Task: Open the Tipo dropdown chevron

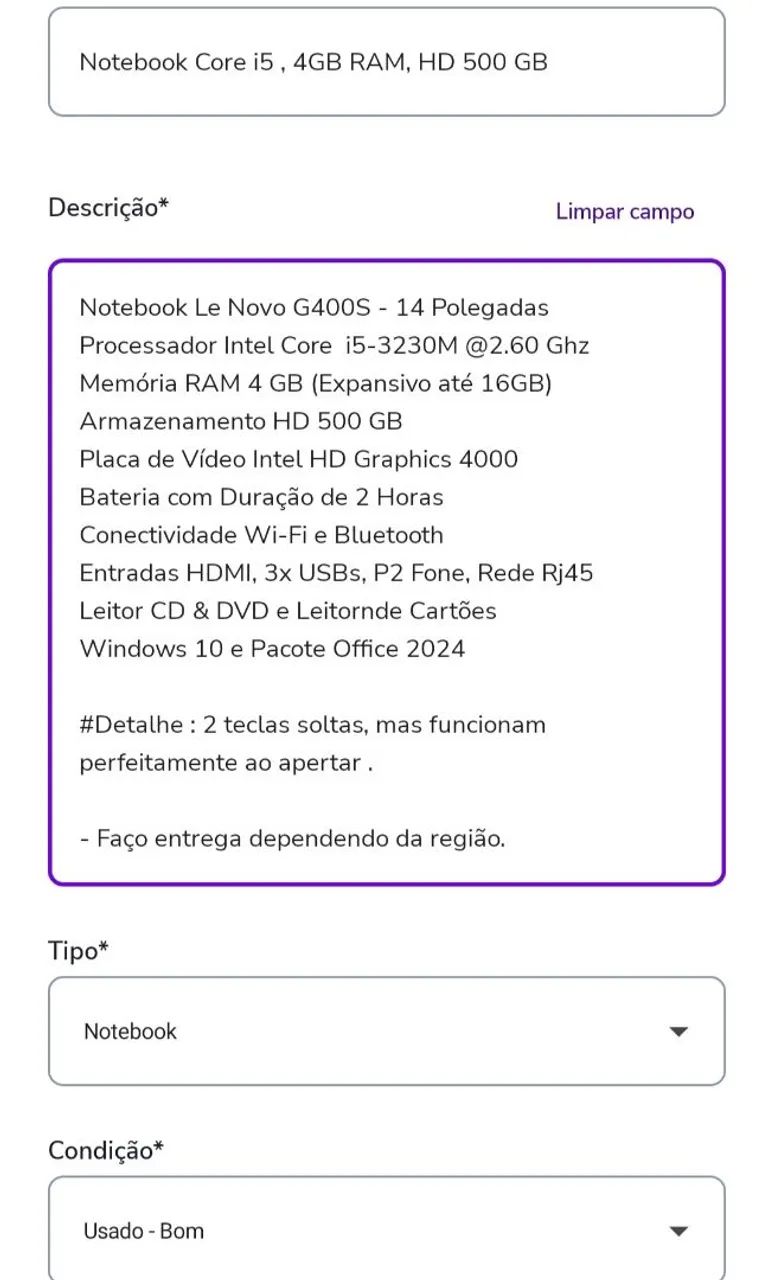Action: tap(680, 1031)
